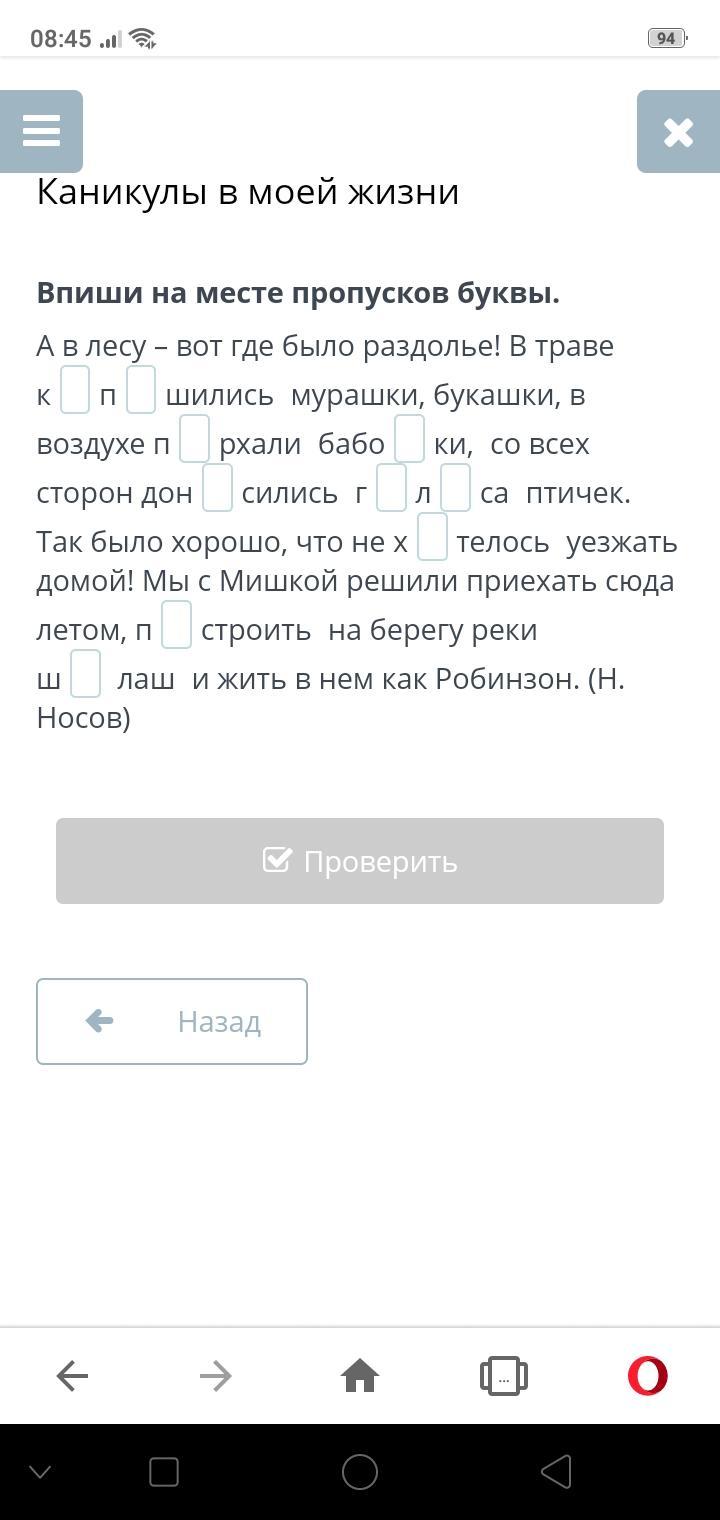Select the first blank after letter к

point(75,390)
